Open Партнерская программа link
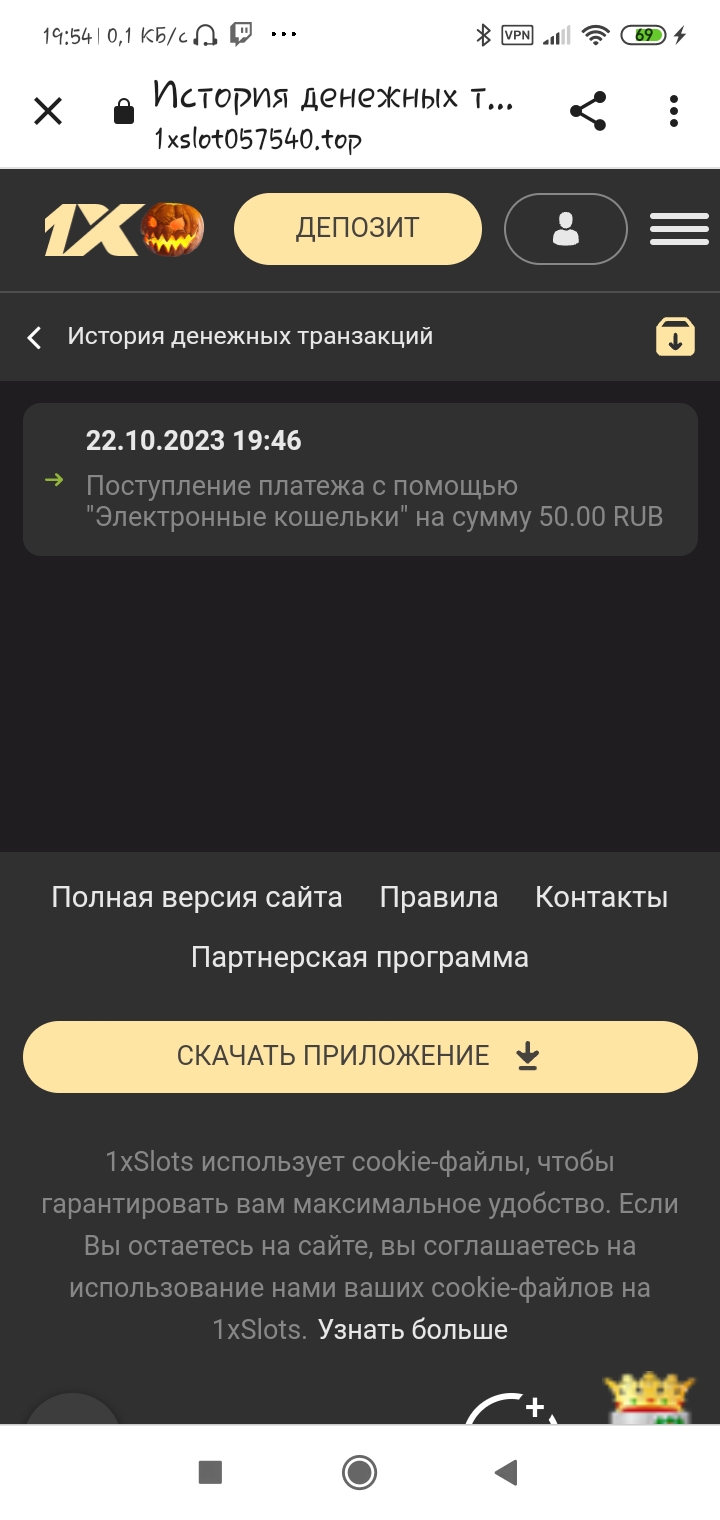Screen dimensions: 720x1520 tap(360, 957)
